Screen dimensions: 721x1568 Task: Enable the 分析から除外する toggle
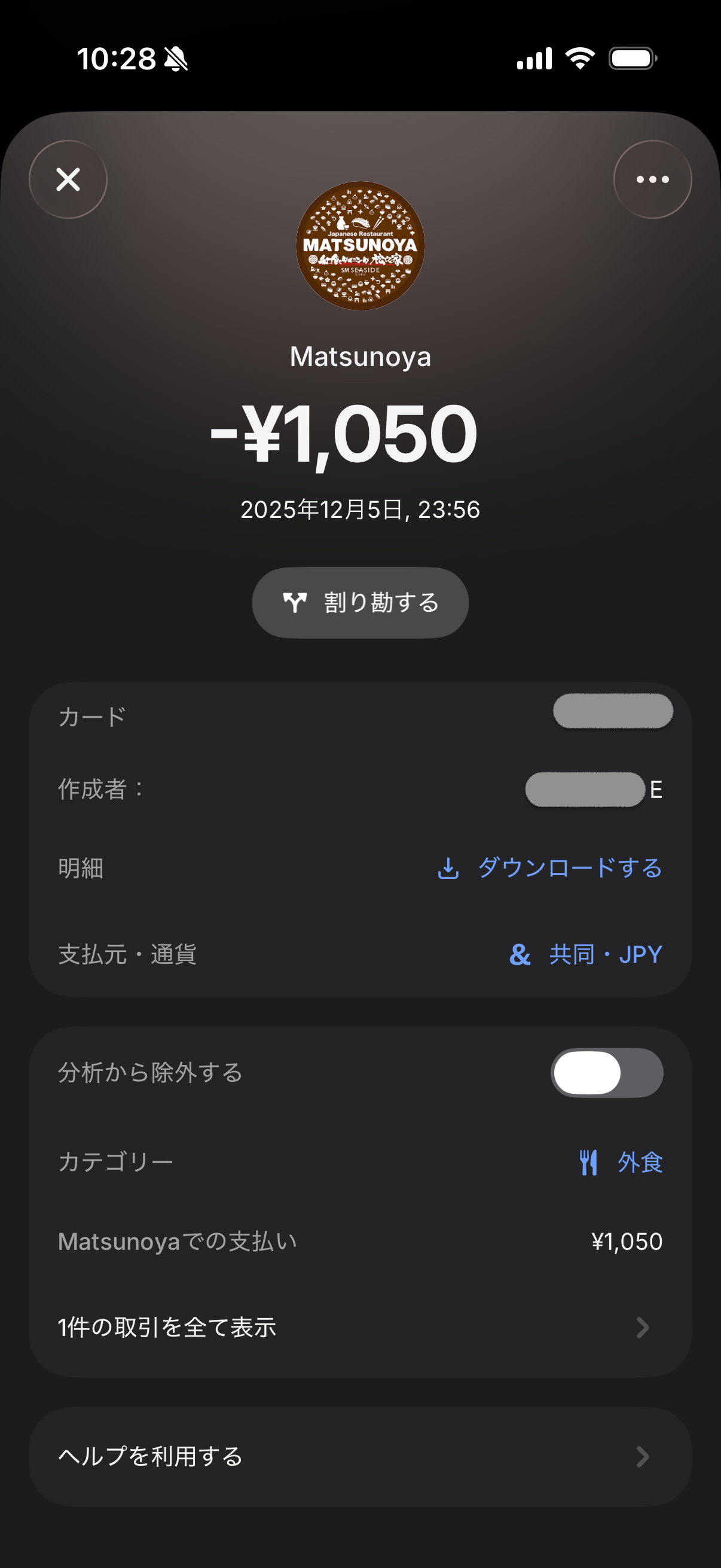pyautogui.click(x=607, y=1073)
